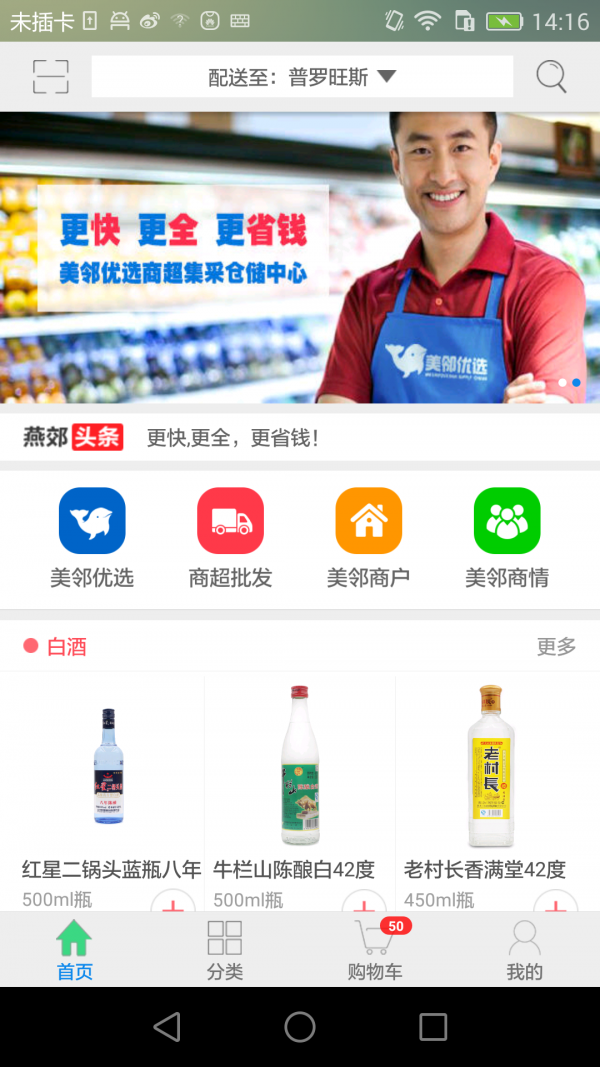
Task: Change delivery location from 普罗旺斯
Action: coord(302,77)
